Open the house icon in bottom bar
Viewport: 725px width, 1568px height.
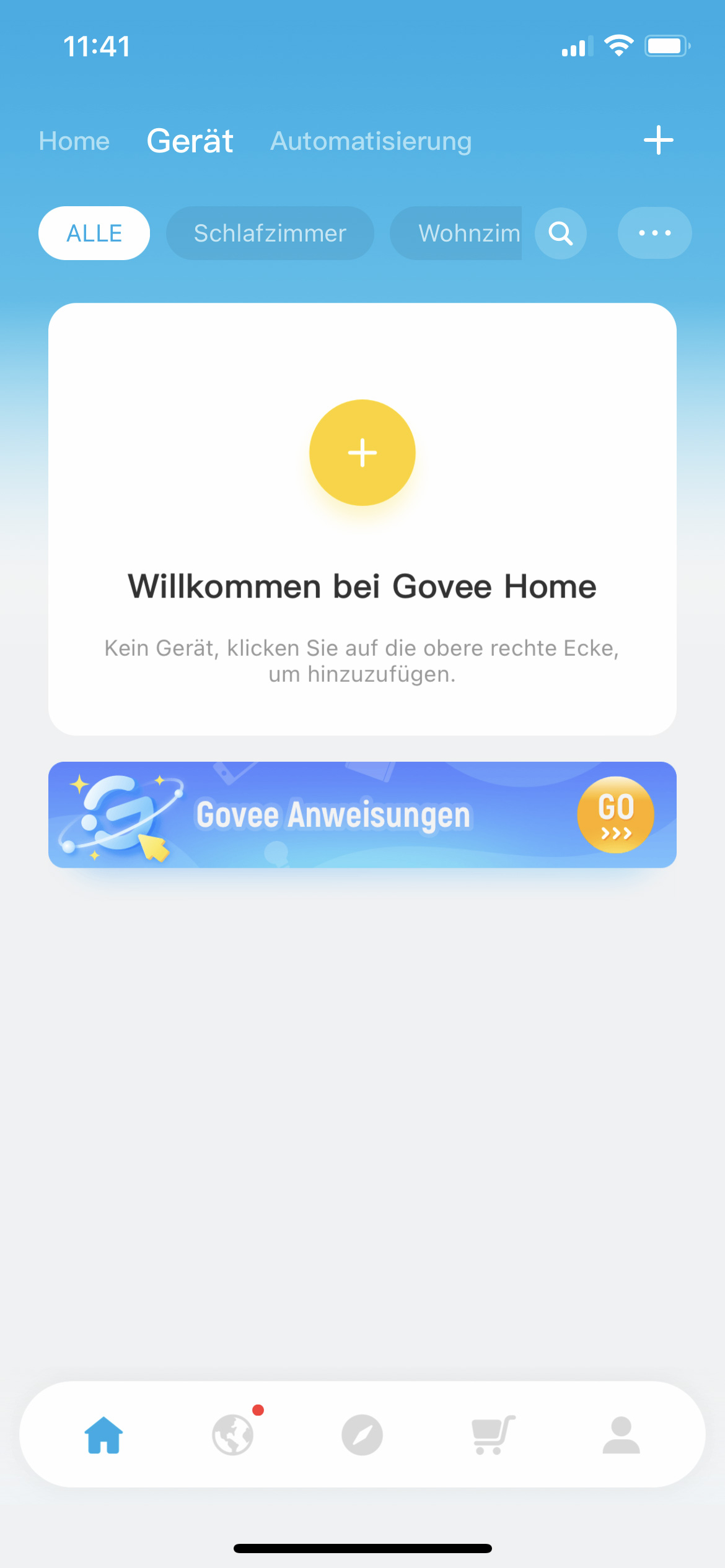pyautogui.click(x=103, y=1435)
